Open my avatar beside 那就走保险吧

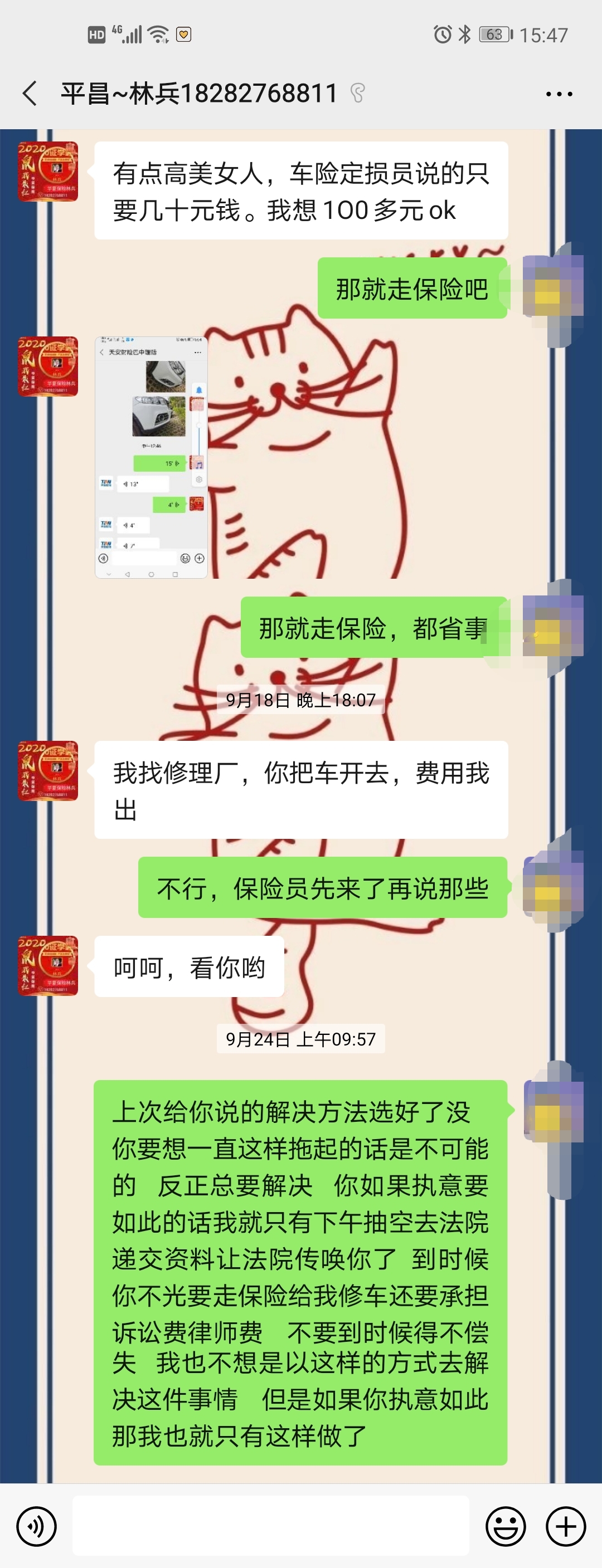pos(552,287)
